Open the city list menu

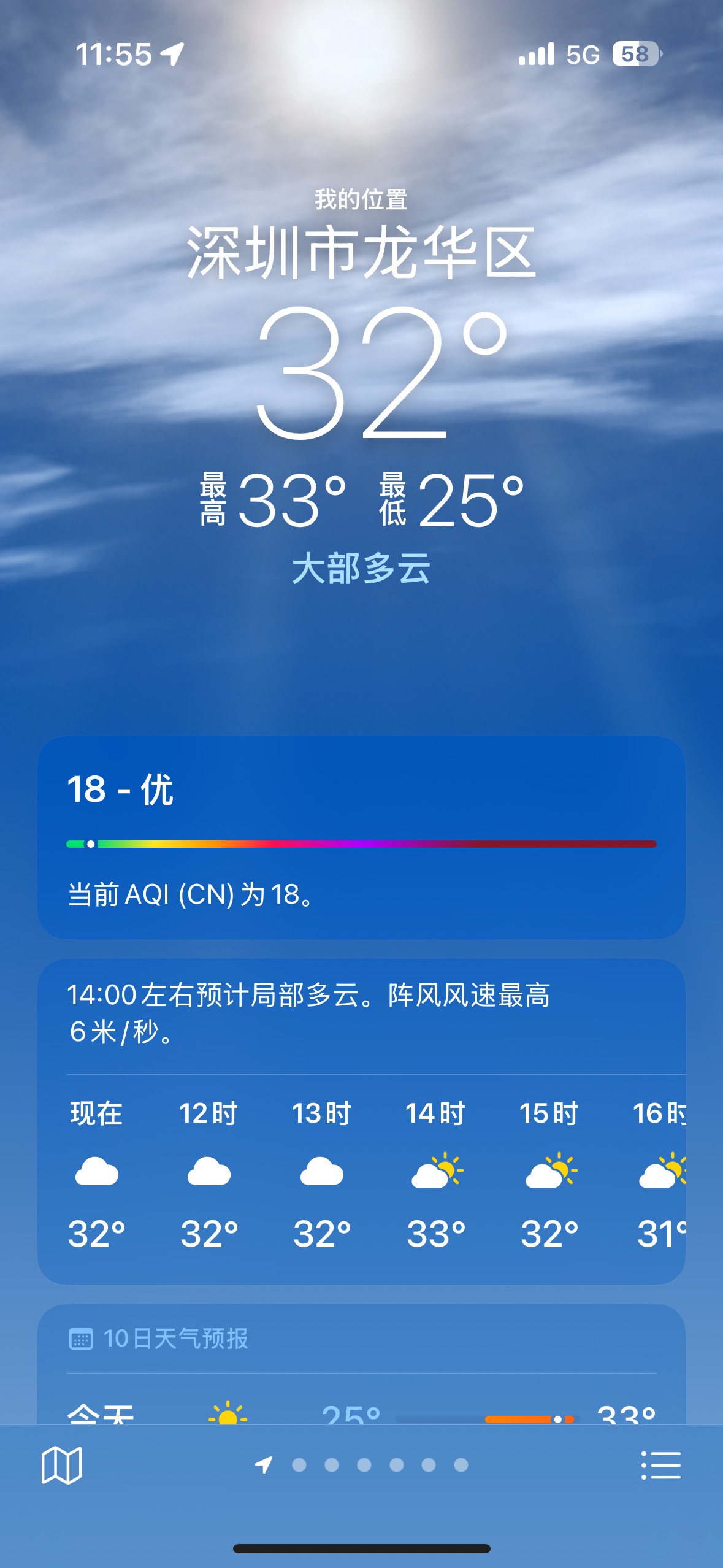tap(660, 1465)
